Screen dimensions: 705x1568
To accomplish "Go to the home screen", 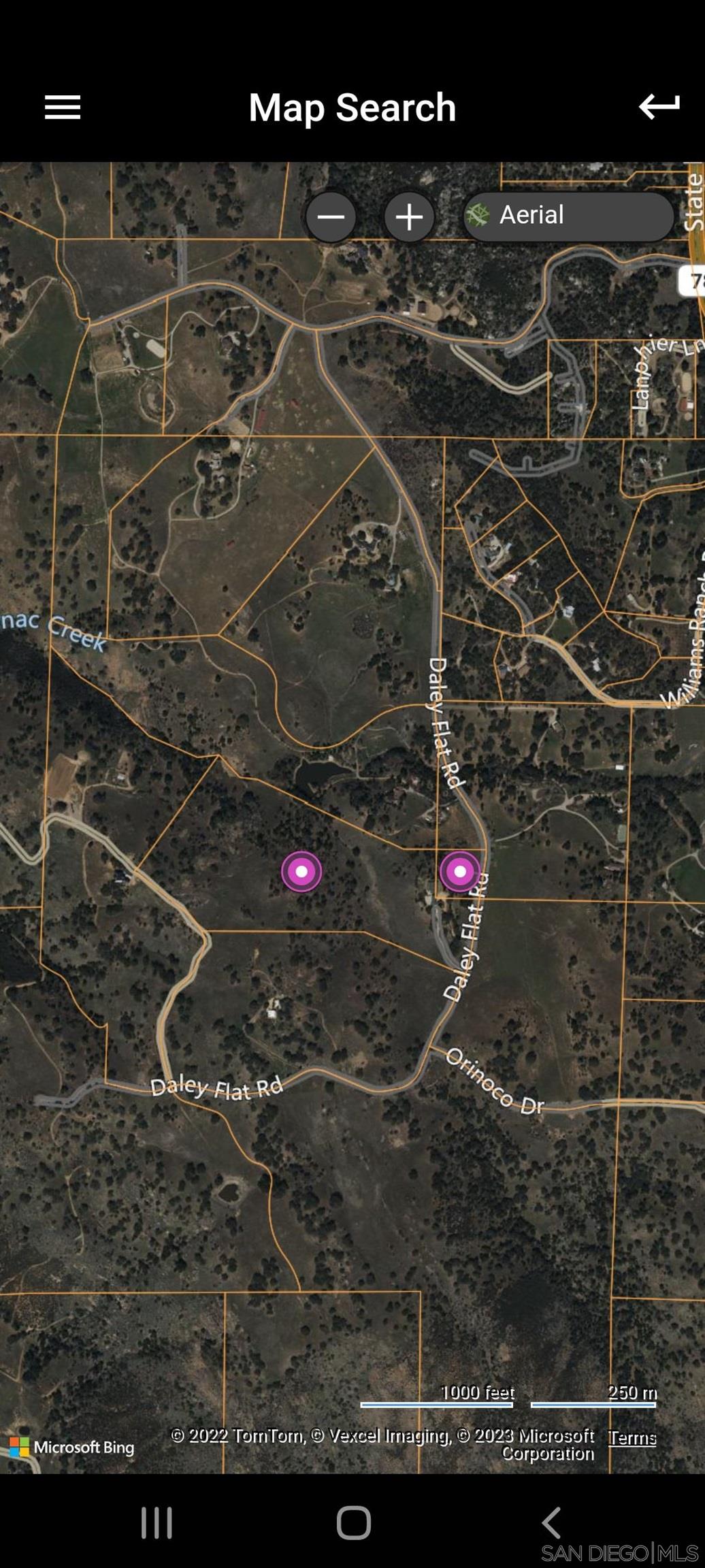I will click(353, 1522).
